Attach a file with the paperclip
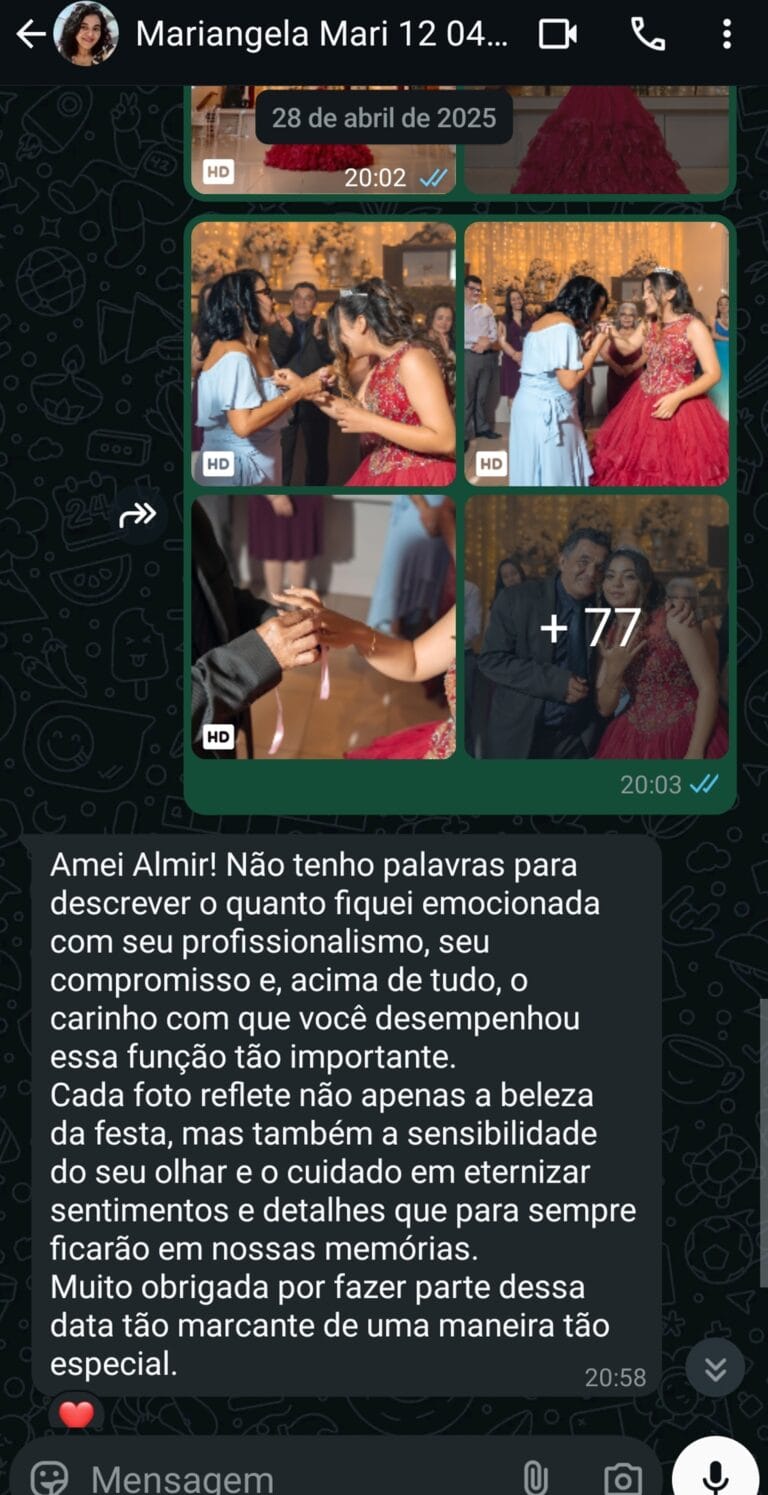This screenshot has width=768, height=1495. tap(536, 1477)
